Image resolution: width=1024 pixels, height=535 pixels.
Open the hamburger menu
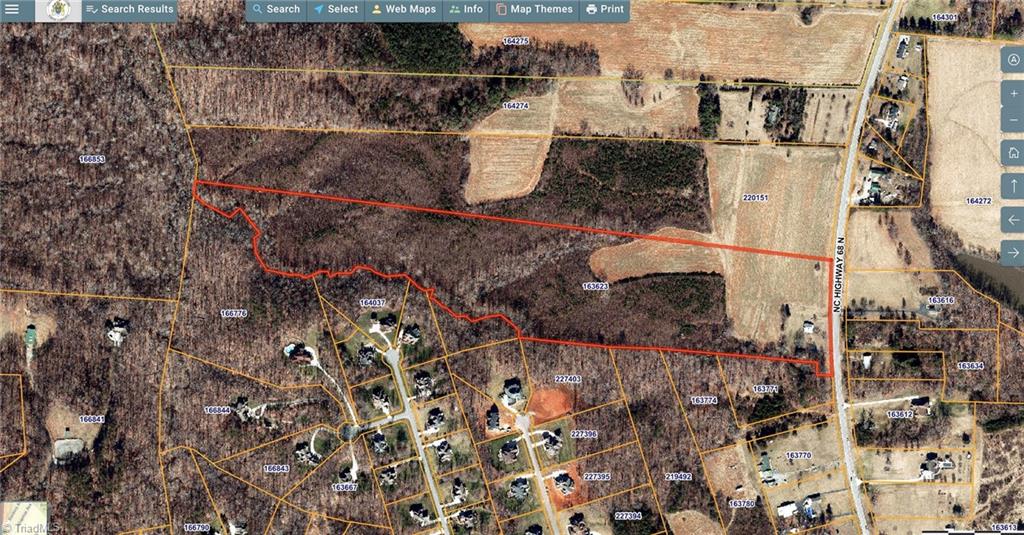[x=12, y=10]
